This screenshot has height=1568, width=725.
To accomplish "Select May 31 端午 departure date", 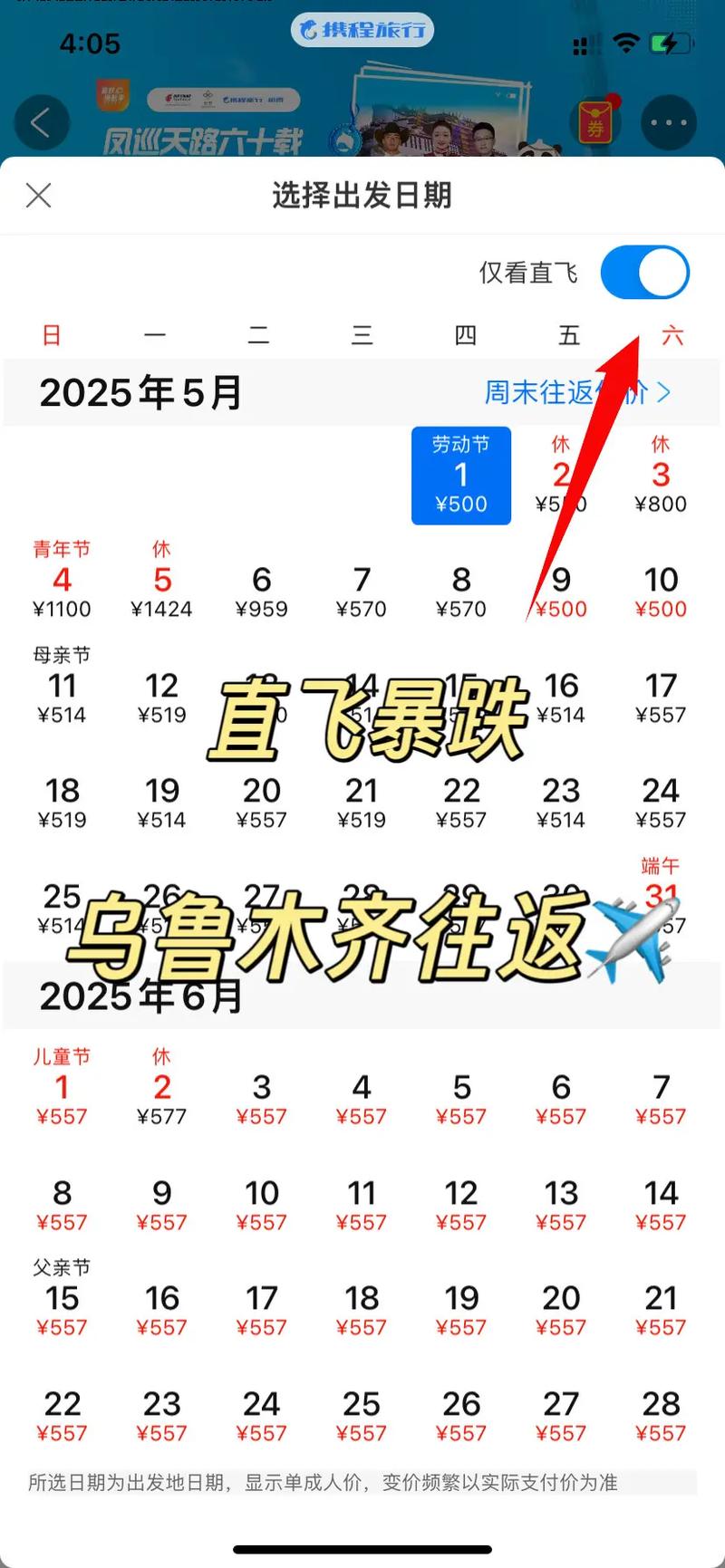I will 660,897.
